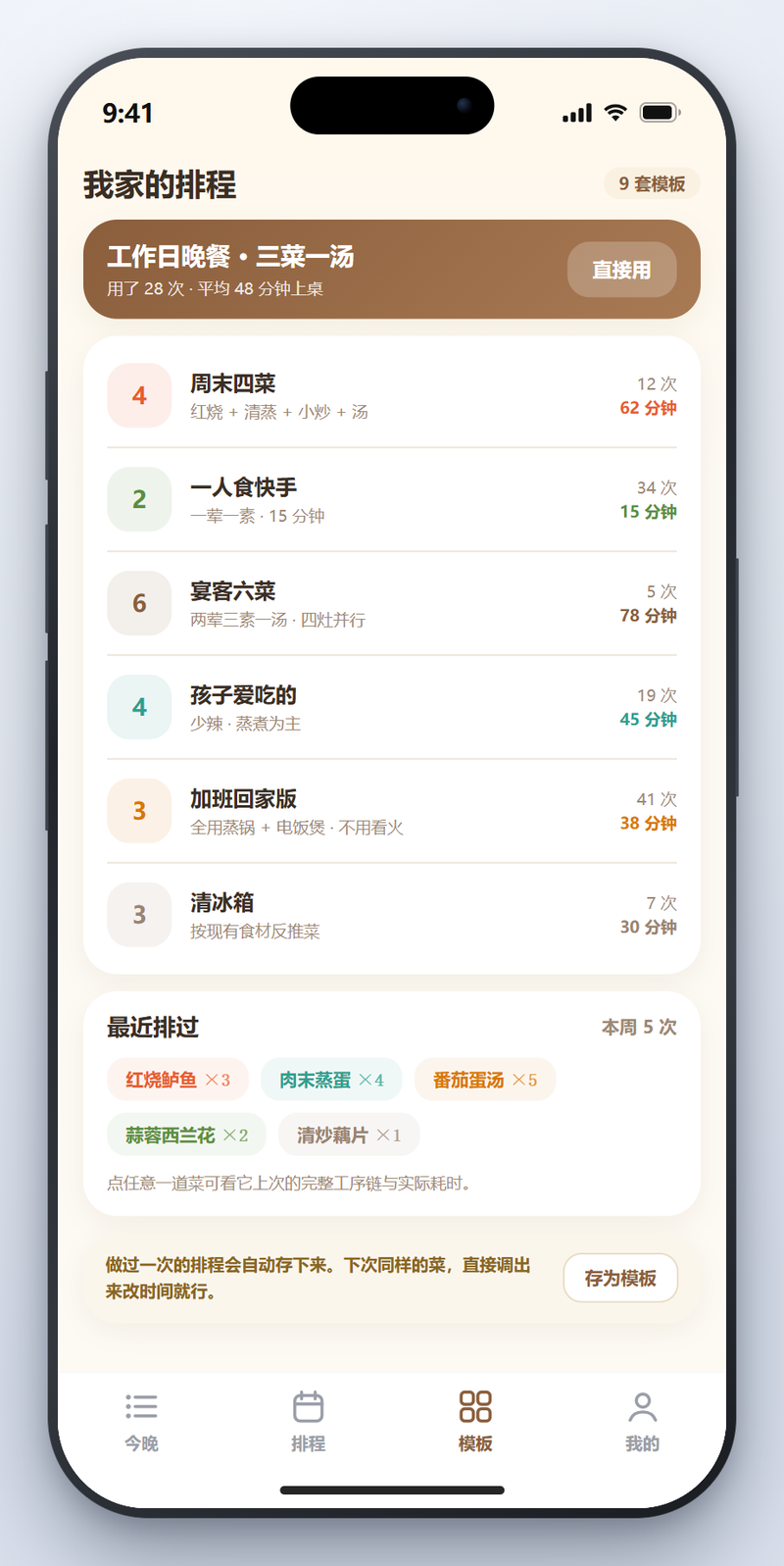784x1566 pixels.
Task: Tap the 蒜蓉西兰花 chip
Action: [186, 1135]
